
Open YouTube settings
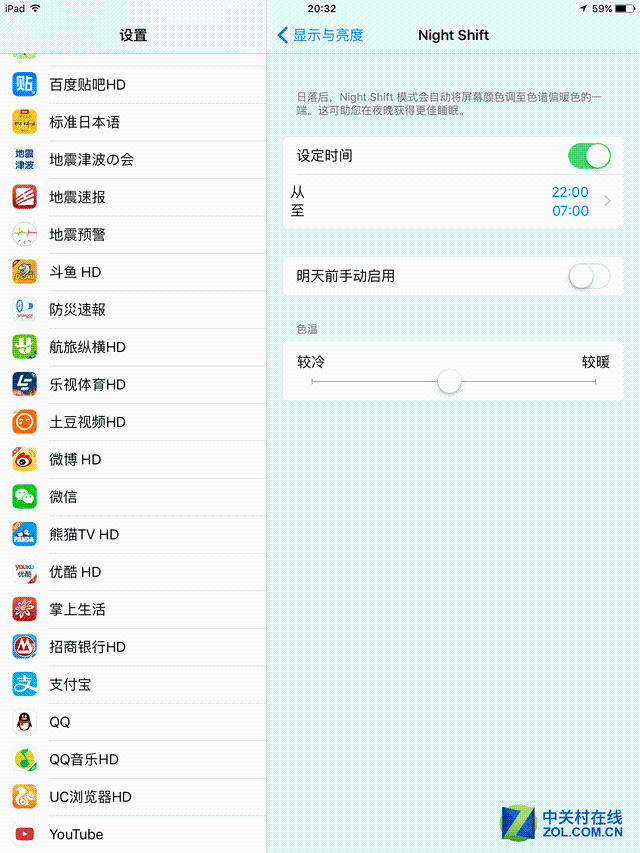pos(133,834)
